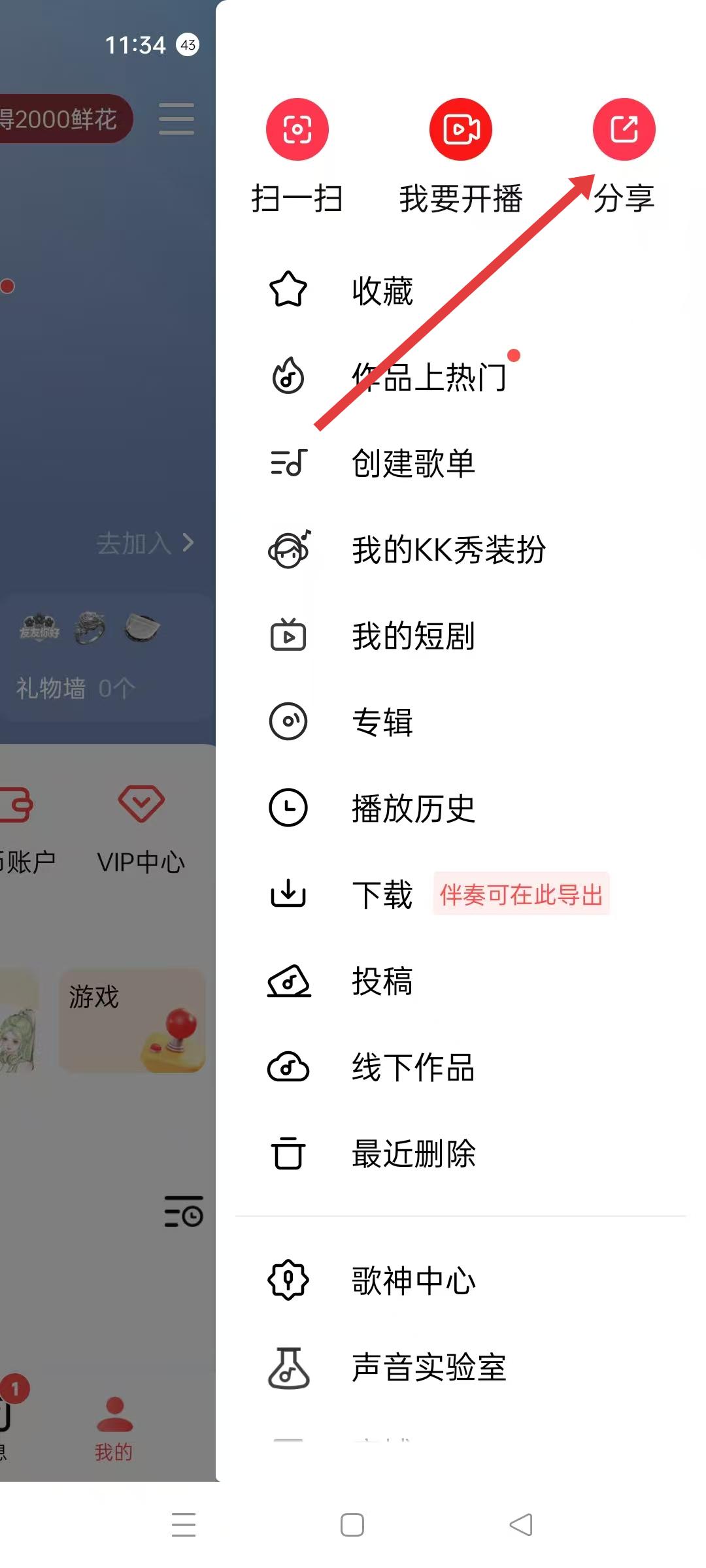The height and width of the screenshot is (1568, 706).
Task: View 播放历史
Action: click(x=413, y=808)
